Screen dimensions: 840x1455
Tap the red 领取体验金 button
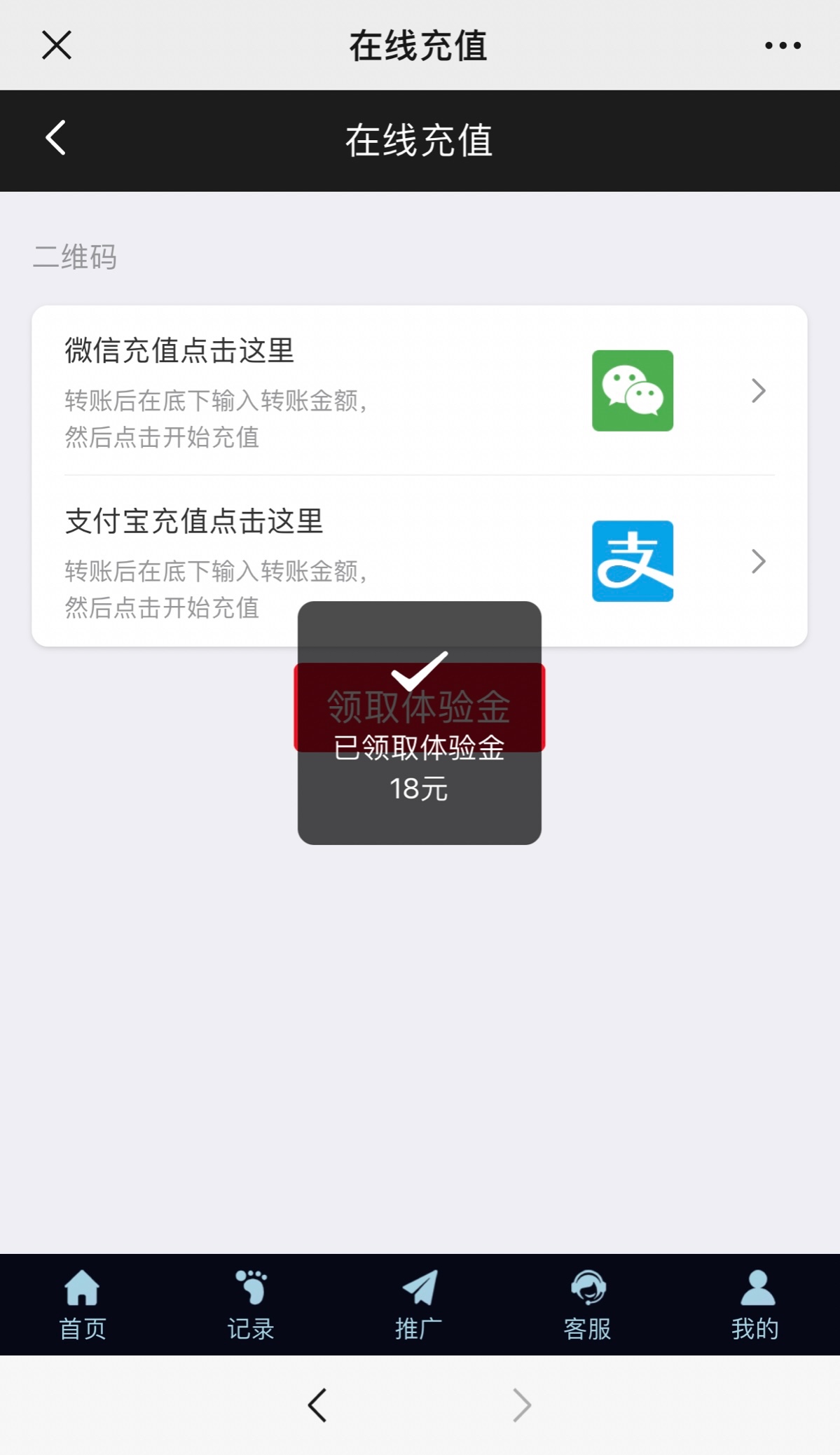coord(419,707)
